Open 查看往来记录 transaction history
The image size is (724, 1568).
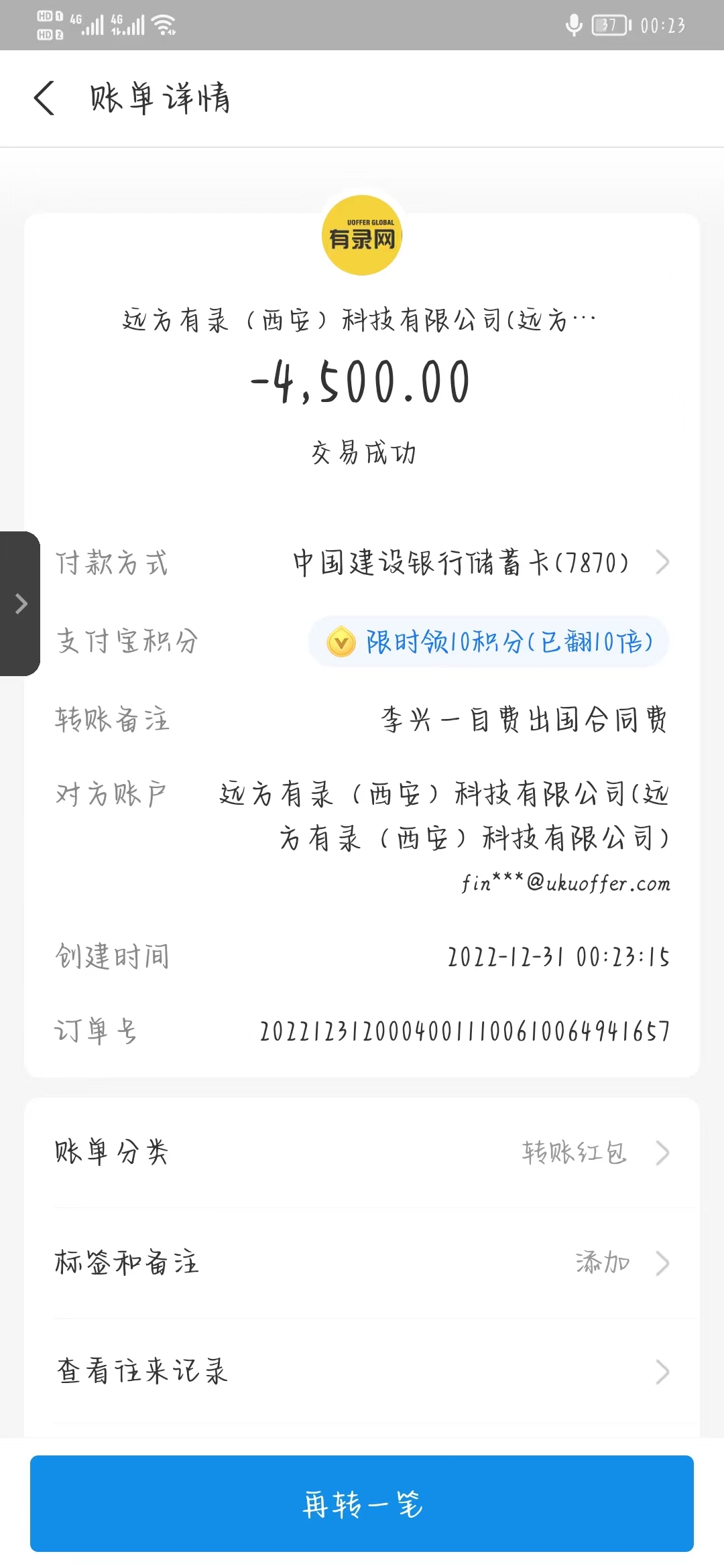coord(362,1371)
